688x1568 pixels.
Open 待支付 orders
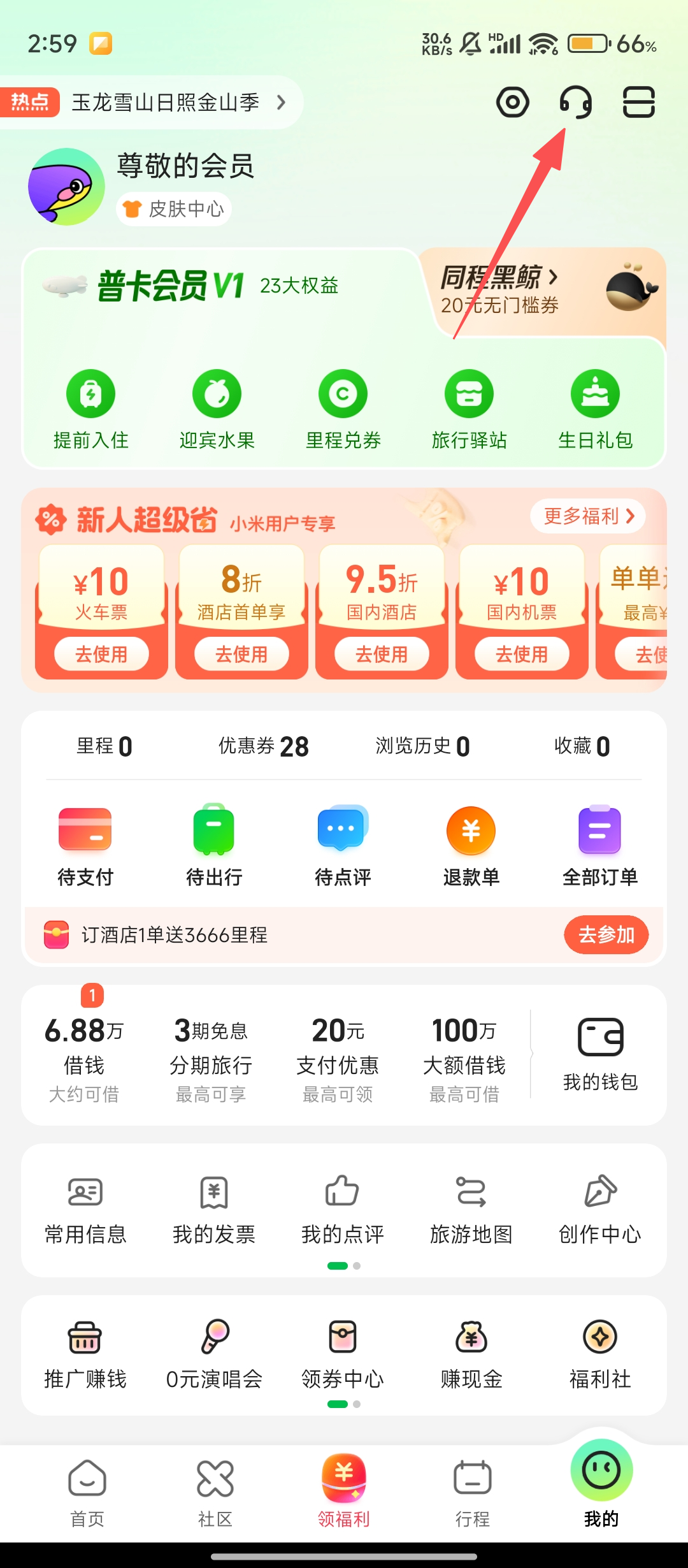[85, 846]
